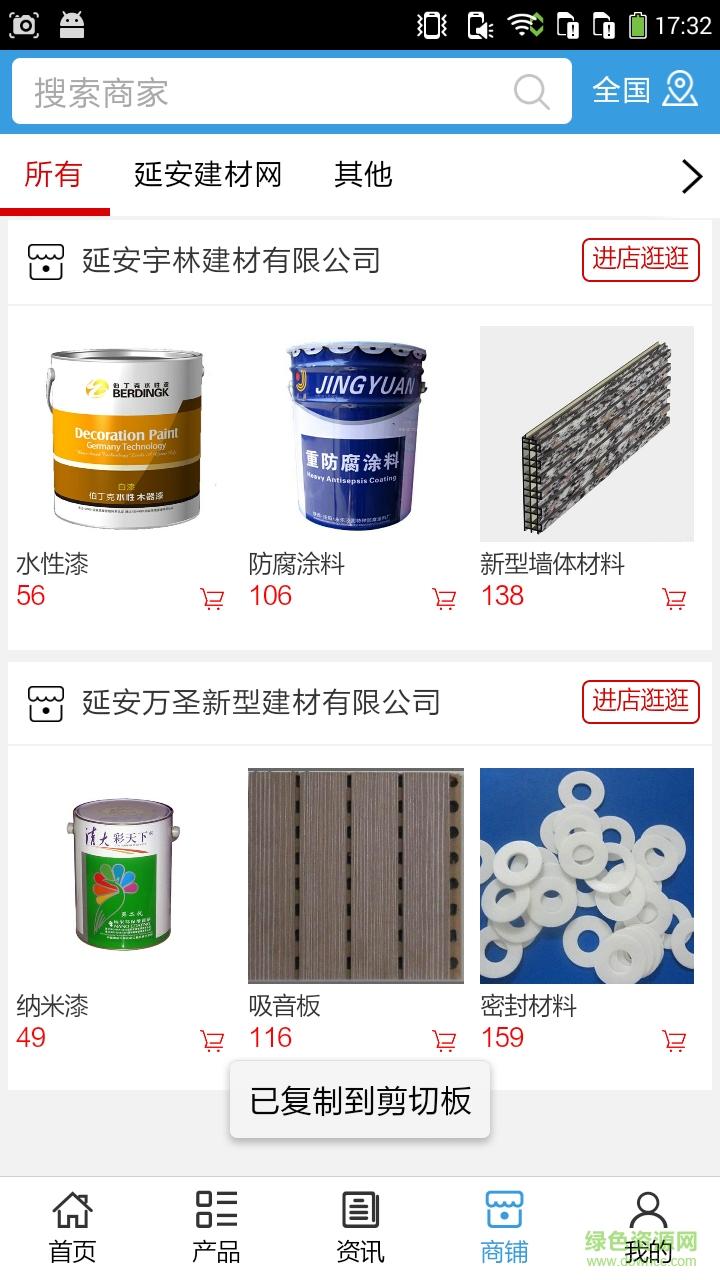Add 水性漆 to cart via its cart icon
720x1280 pixels.
point(211,597)
